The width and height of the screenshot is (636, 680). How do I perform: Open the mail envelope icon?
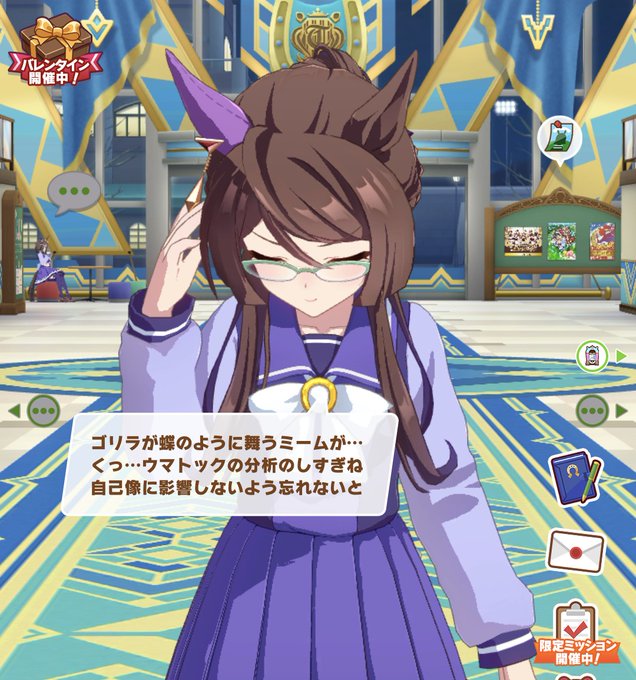576,551
